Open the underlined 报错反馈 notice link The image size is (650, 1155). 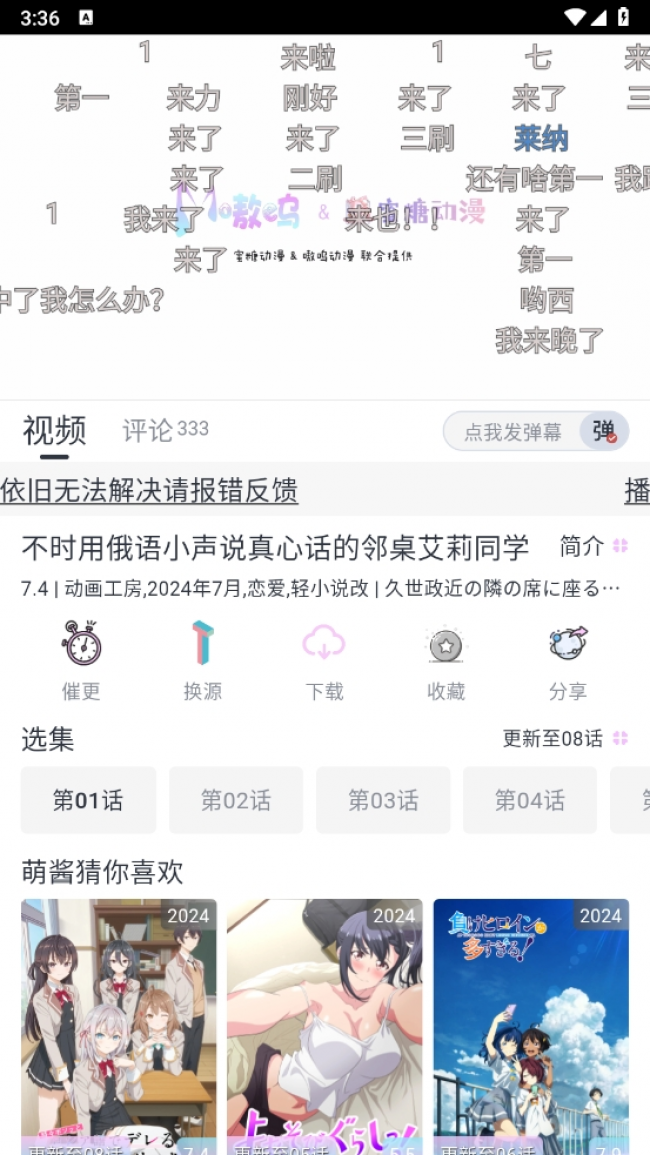pos(150,491)
